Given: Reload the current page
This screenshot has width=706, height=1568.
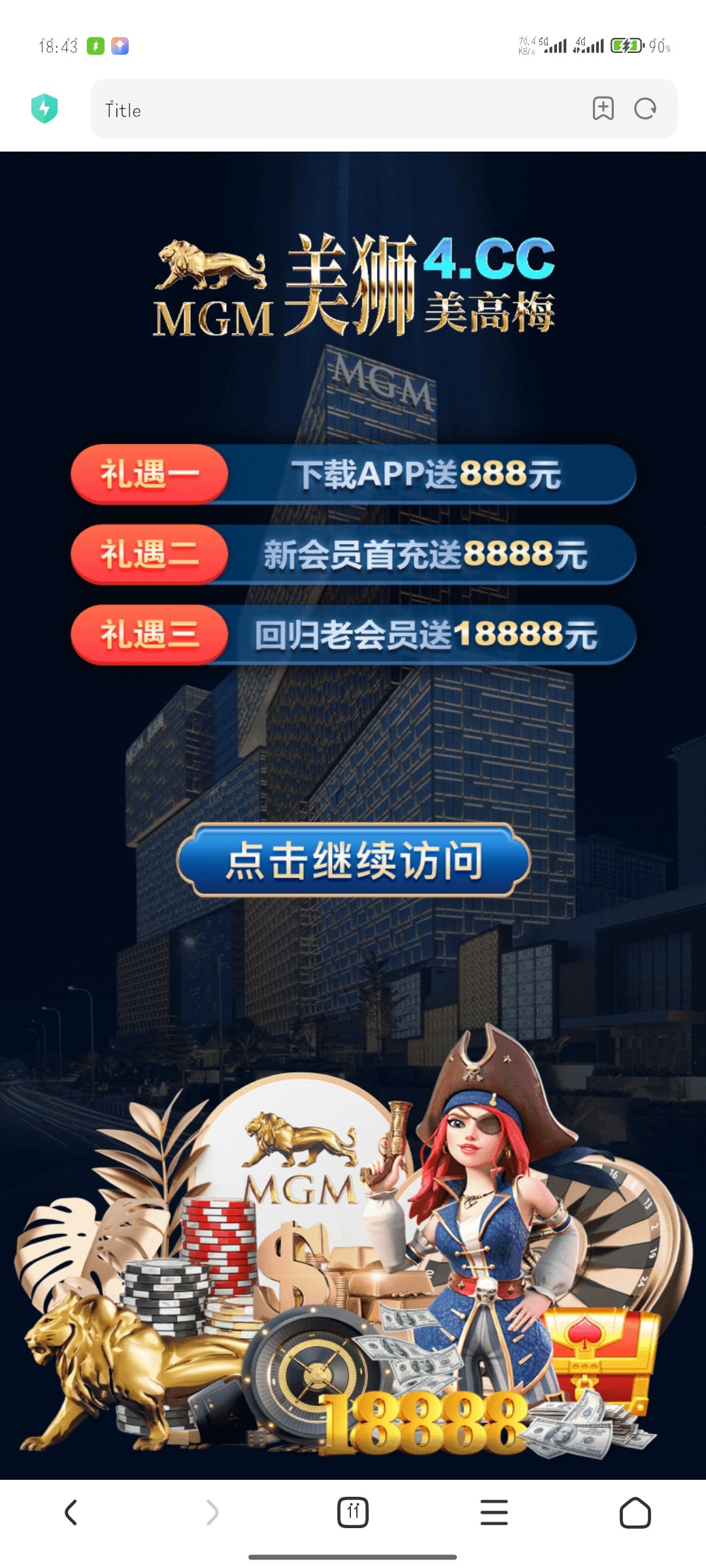Looking at the screenshot, I should point(645,108).
